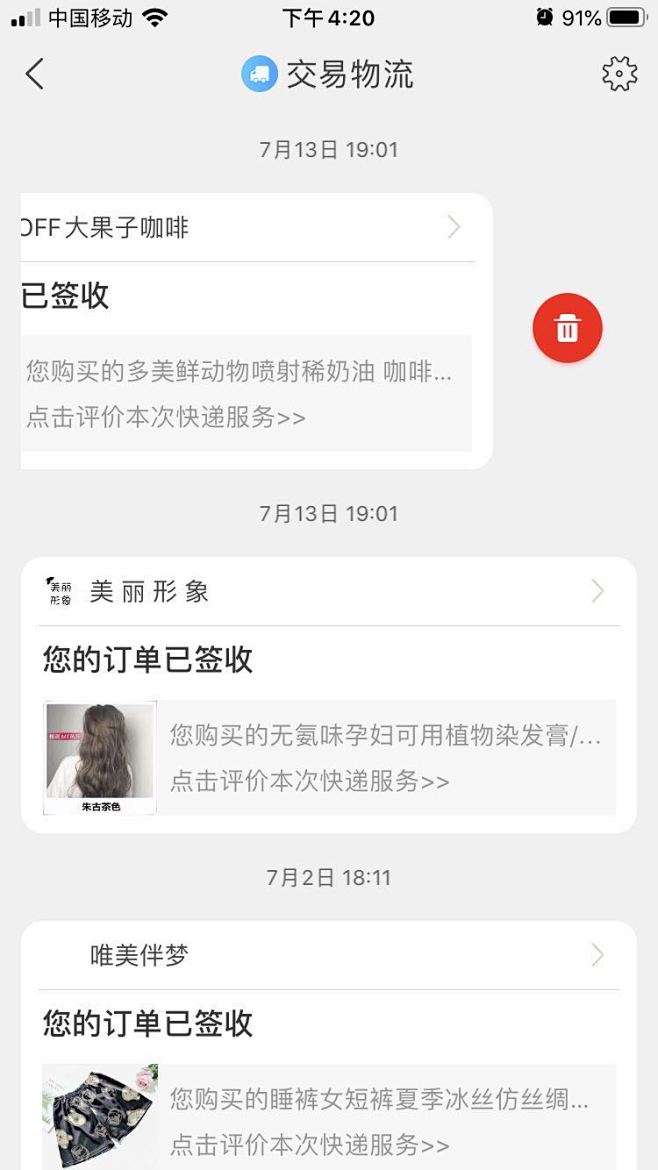Open the 美丽形象 store header
Screen dimensions: 658x1170
328,592
